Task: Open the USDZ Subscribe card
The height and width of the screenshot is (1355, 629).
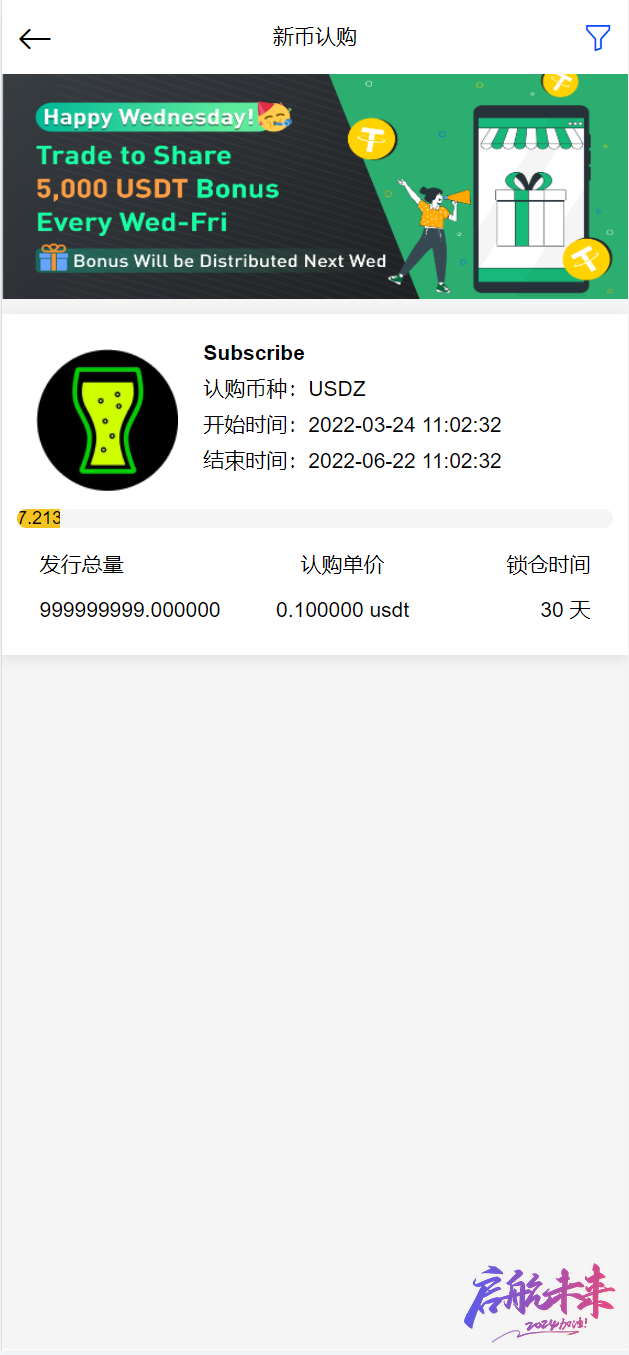Action: pyautogui.click(x=314, y=484)
